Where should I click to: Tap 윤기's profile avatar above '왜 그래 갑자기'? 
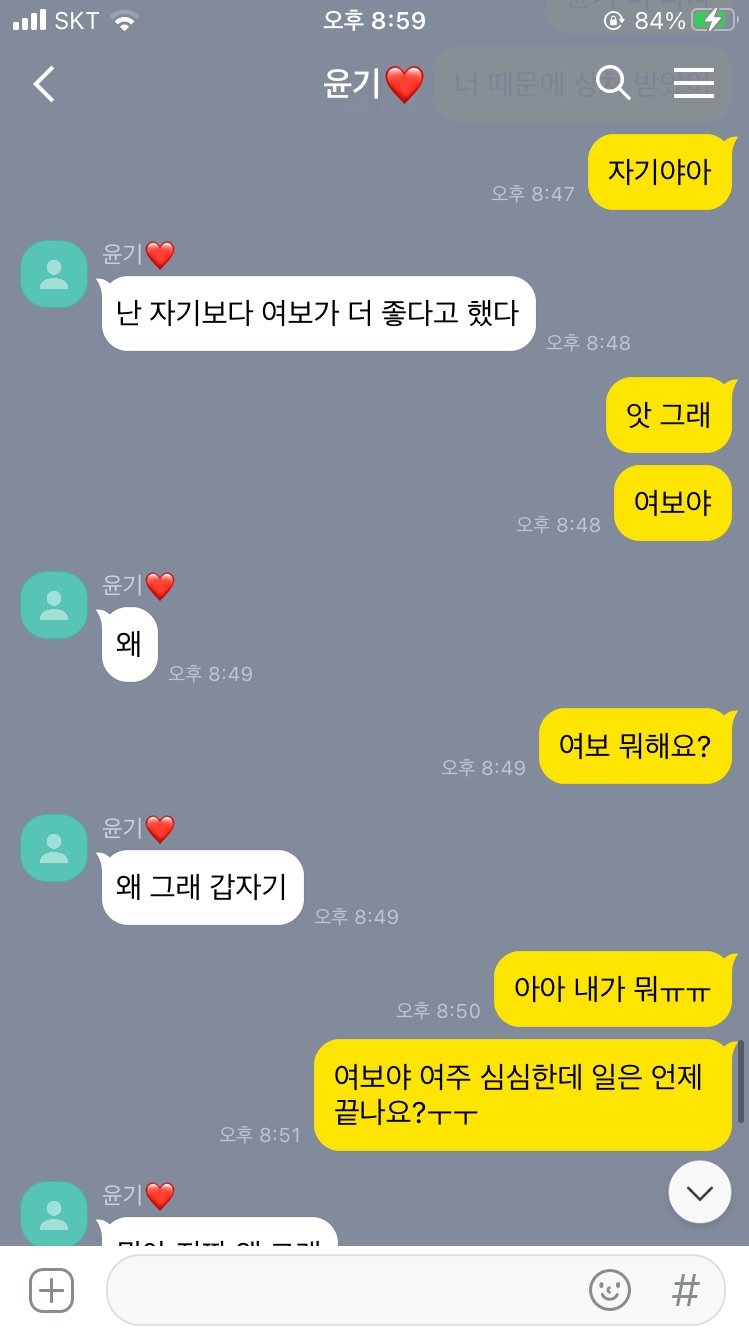[54, 848]
